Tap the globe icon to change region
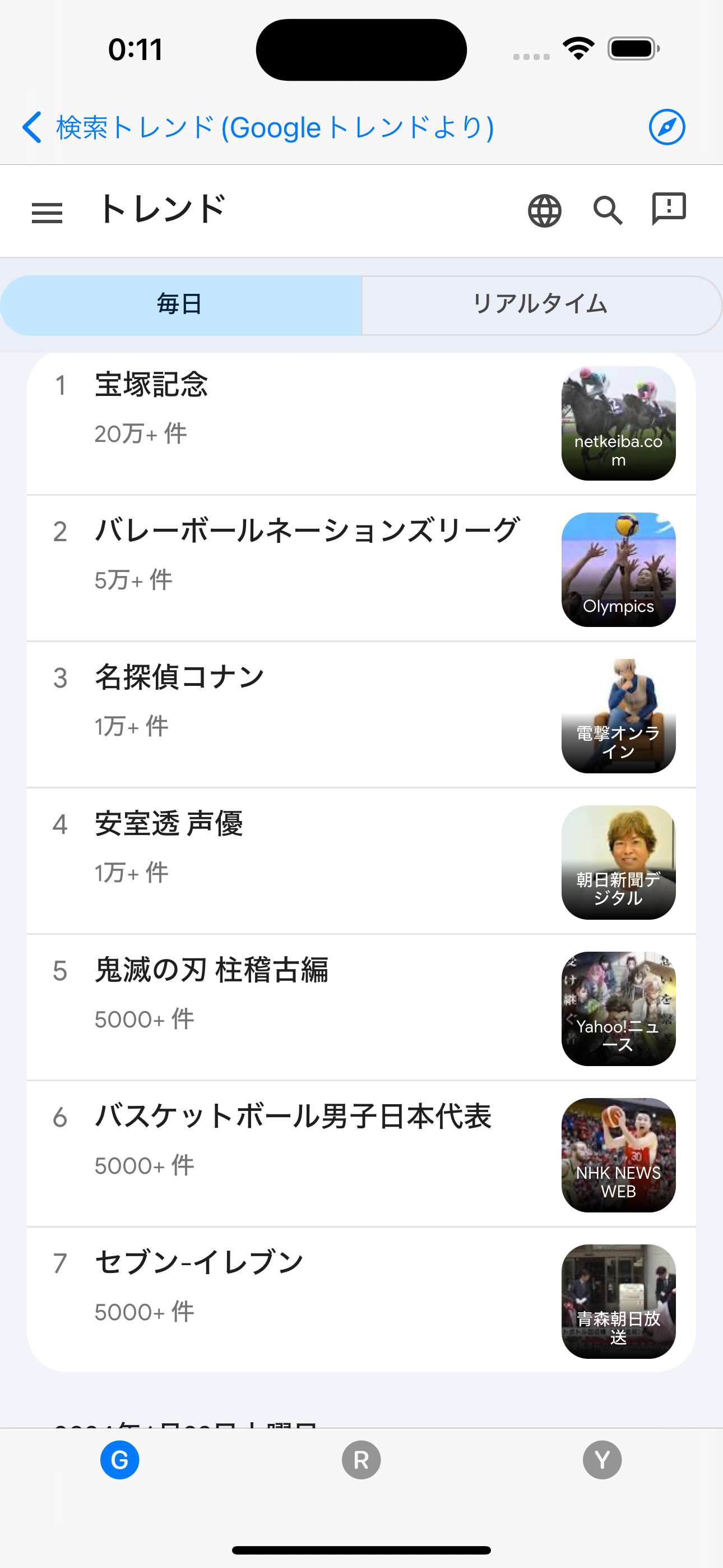The height and width of the screenshot is (1568, 723). [544, 211]
